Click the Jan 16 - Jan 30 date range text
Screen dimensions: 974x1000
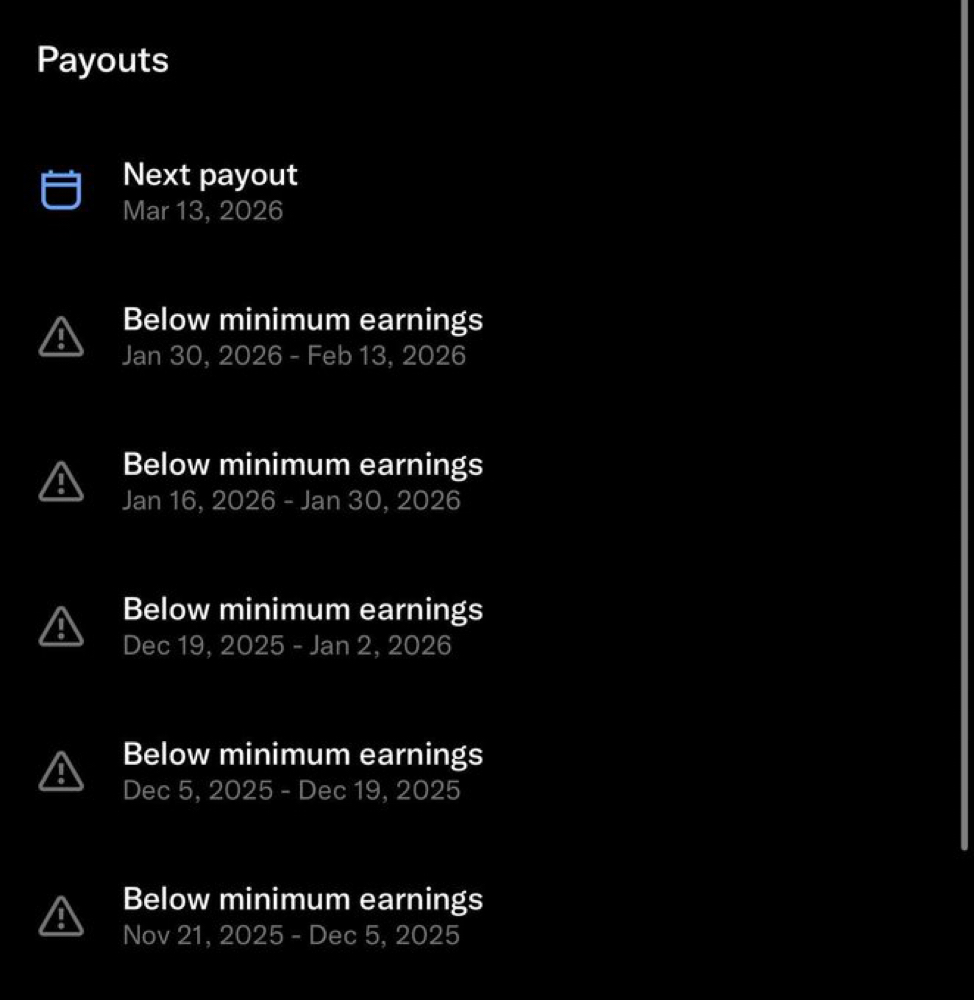click(291, 500)
